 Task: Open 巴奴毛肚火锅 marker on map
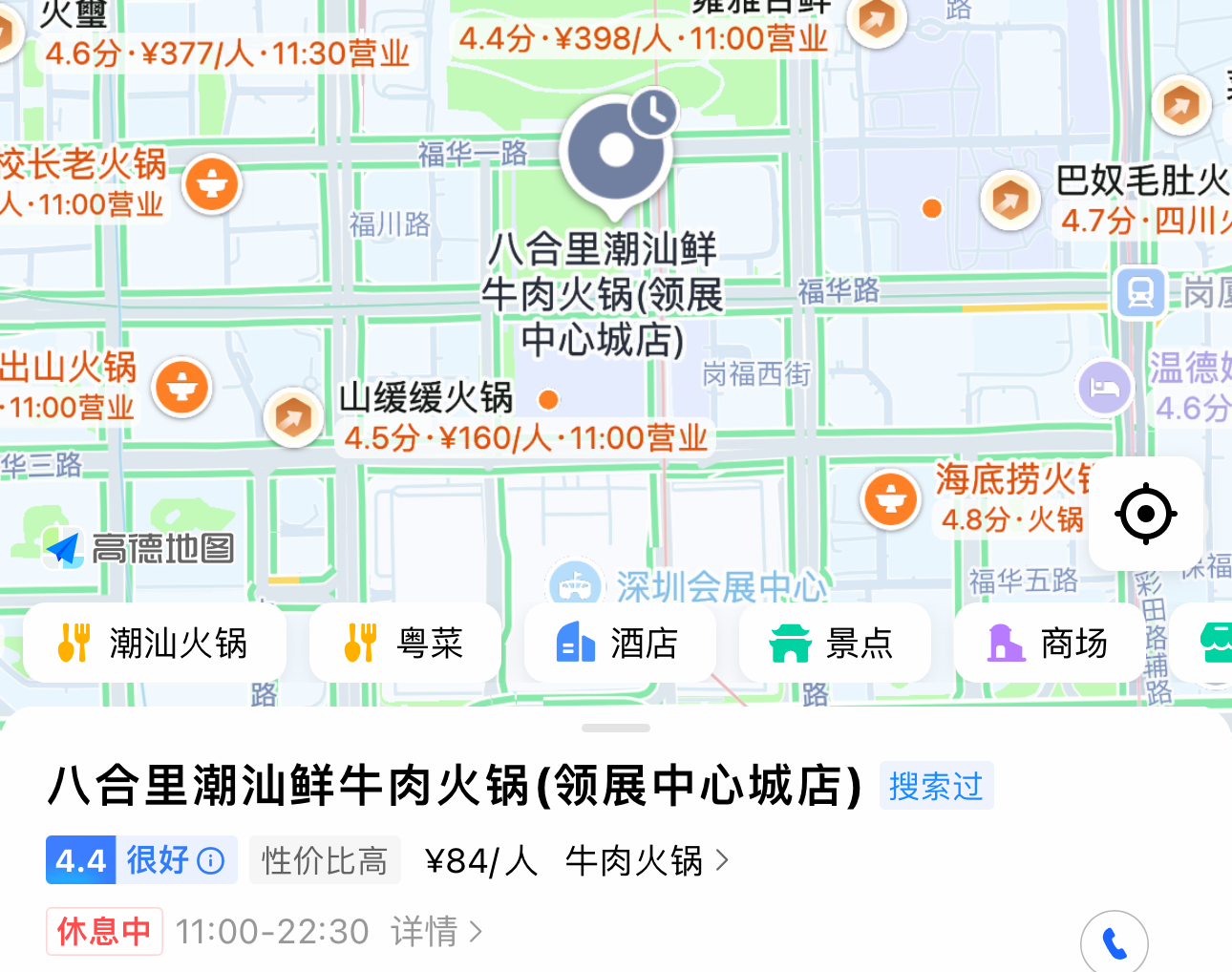click(1010, 201)
